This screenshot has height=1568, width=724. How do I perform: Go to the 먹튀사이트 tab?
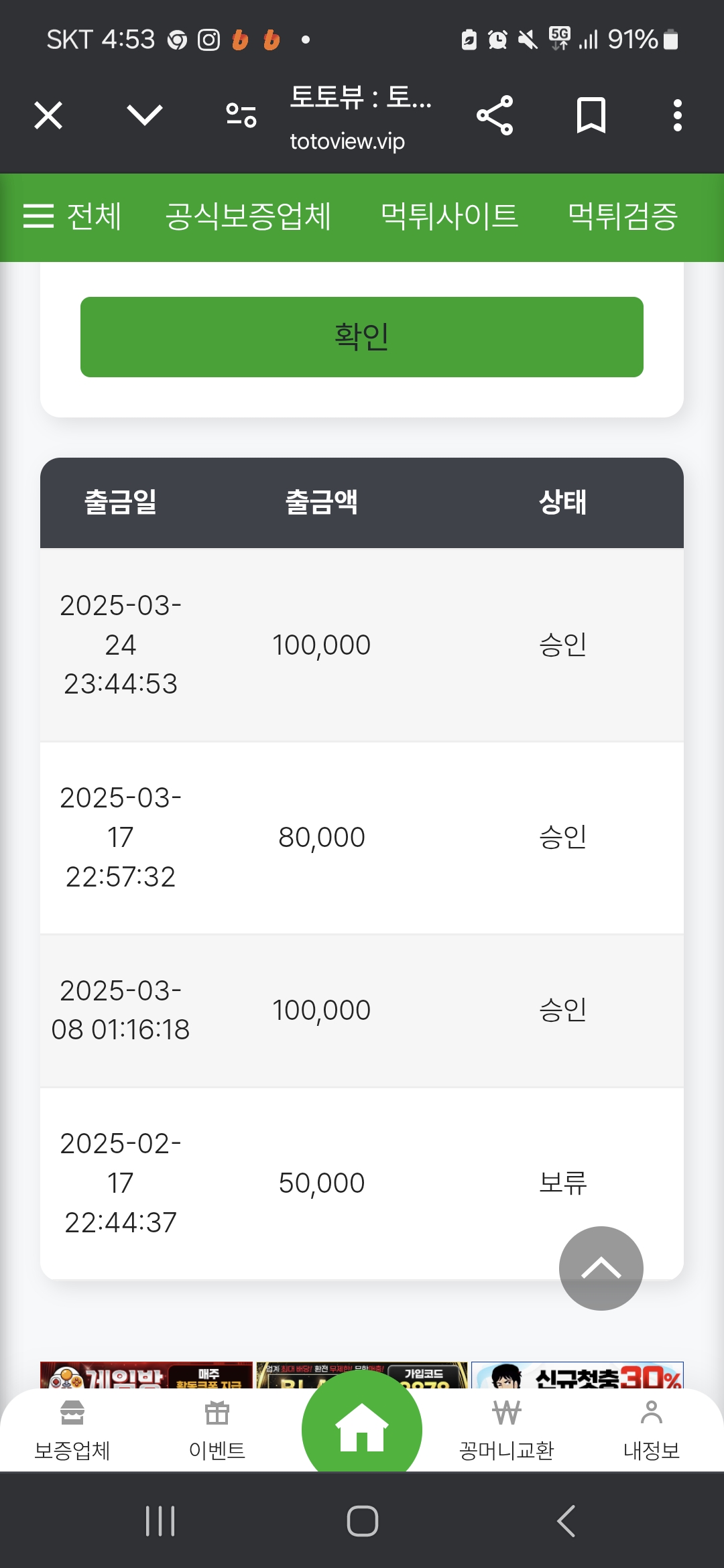coord(449,216)
